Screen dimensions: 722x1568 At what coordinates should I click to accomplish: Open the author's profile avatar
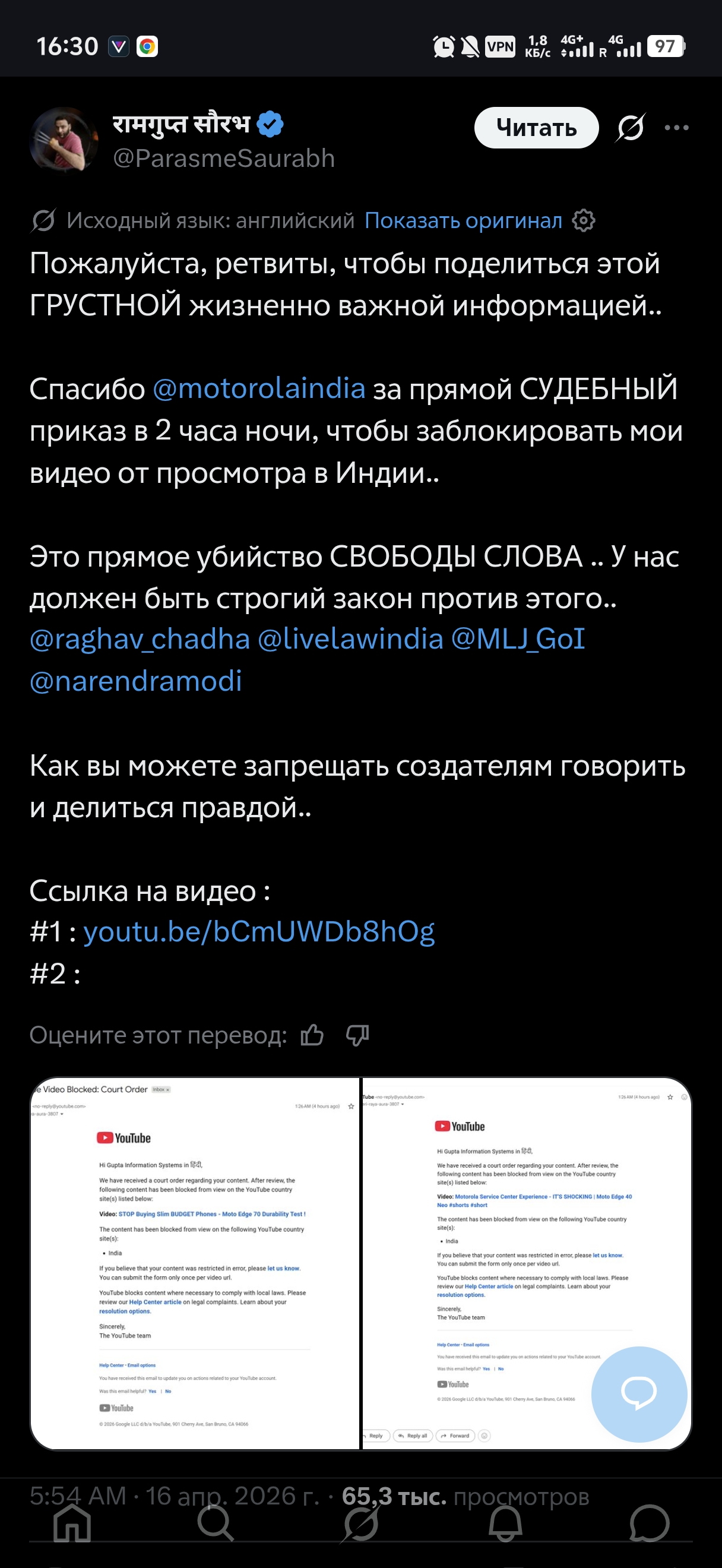pos(64,141)
